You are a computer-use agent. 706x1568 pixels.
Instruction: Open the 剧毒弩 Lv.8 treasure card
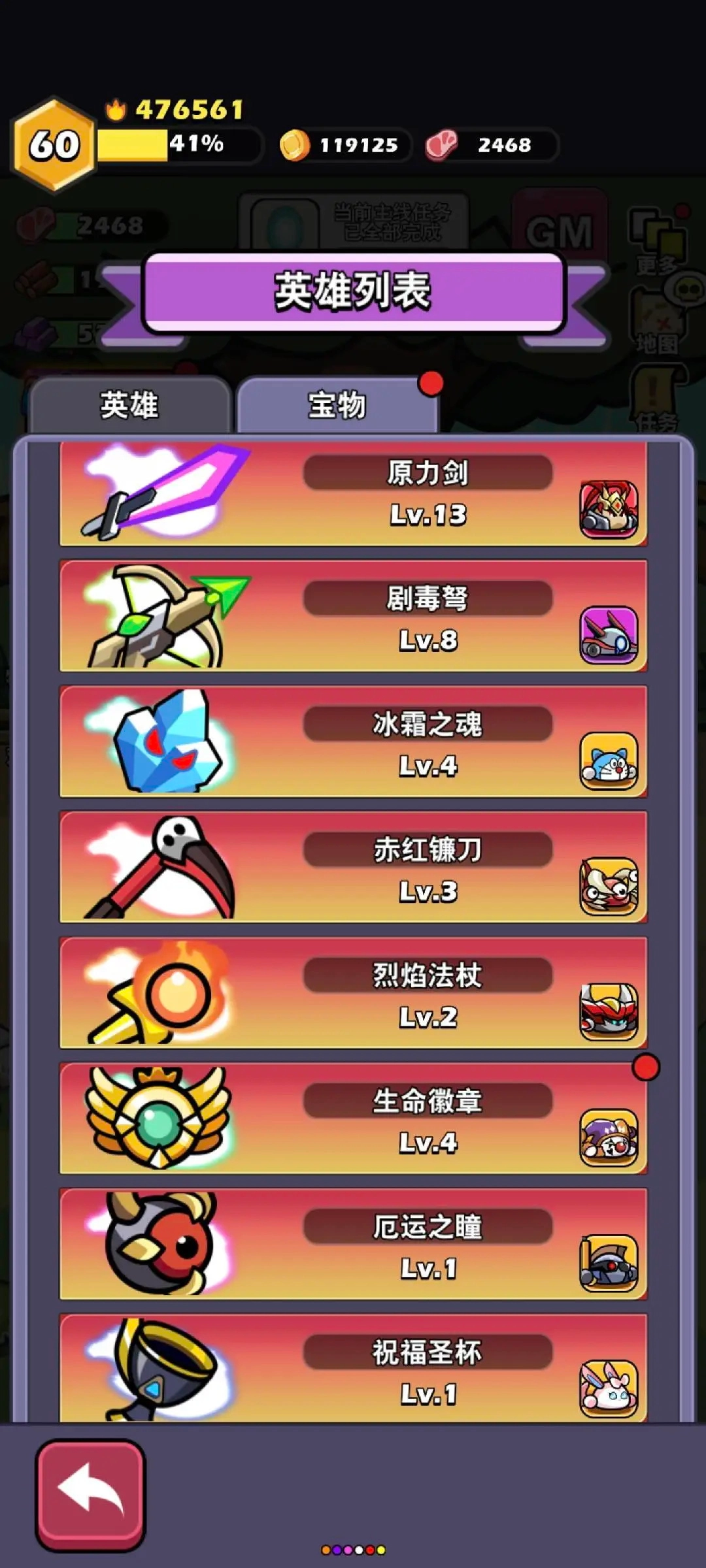tap(353, 615)
